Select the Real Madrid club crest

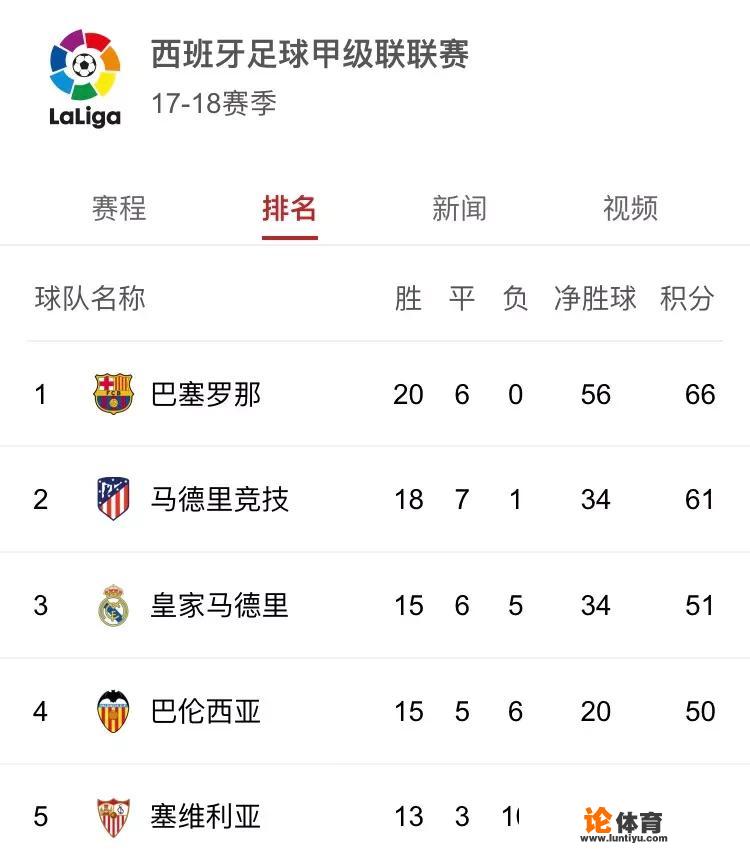113,605
